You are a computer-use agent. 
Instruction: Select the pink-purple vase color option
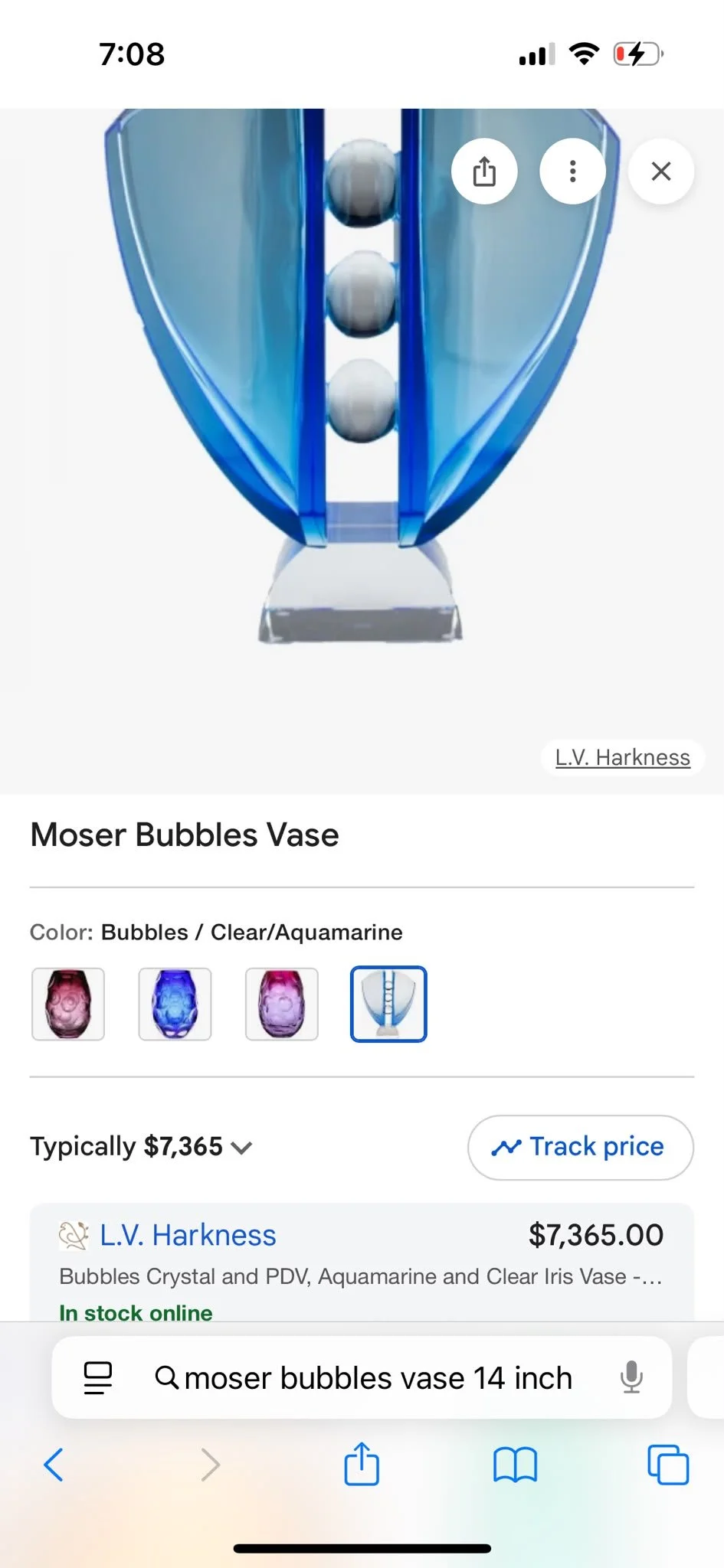click(282, 1004)
